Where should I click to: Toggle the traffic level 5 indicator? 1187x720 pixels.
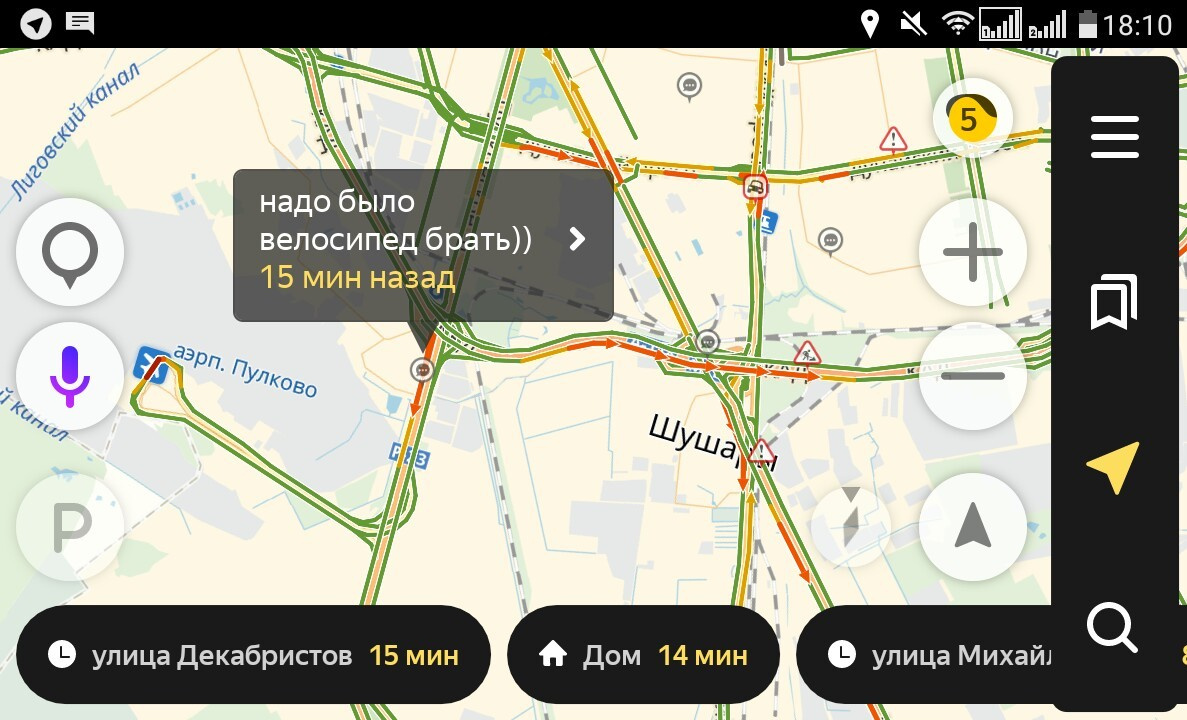[971, 120]
